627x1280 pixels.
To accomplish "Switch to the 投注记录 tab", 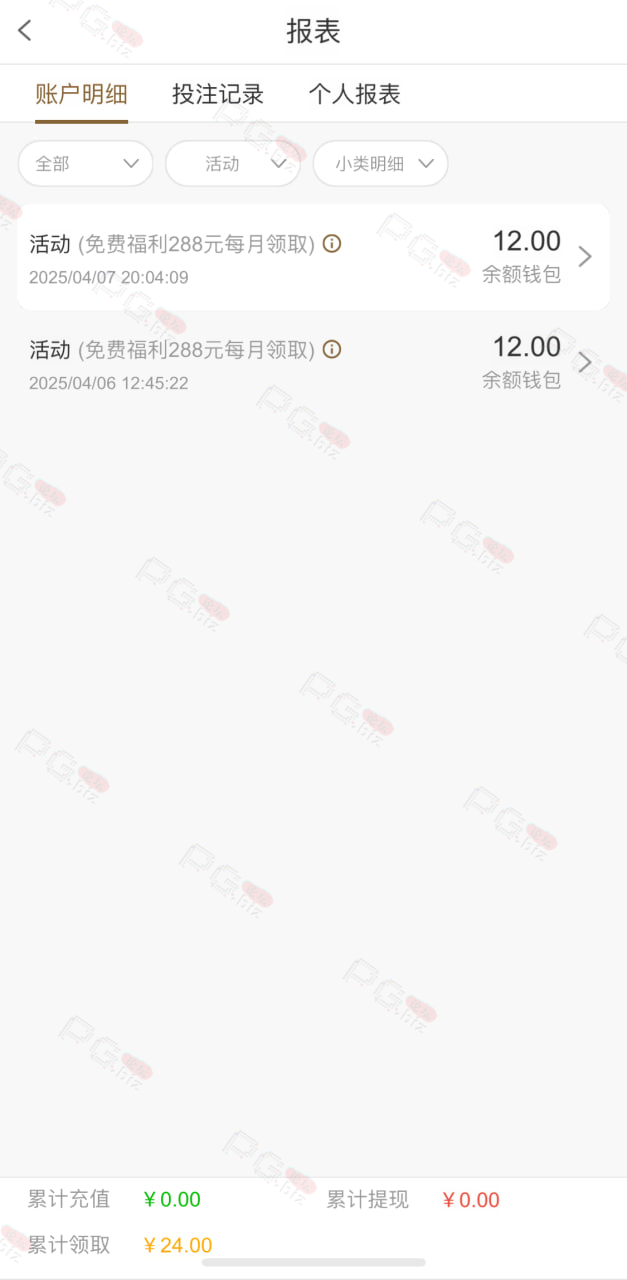I will [x=218, y=95].
